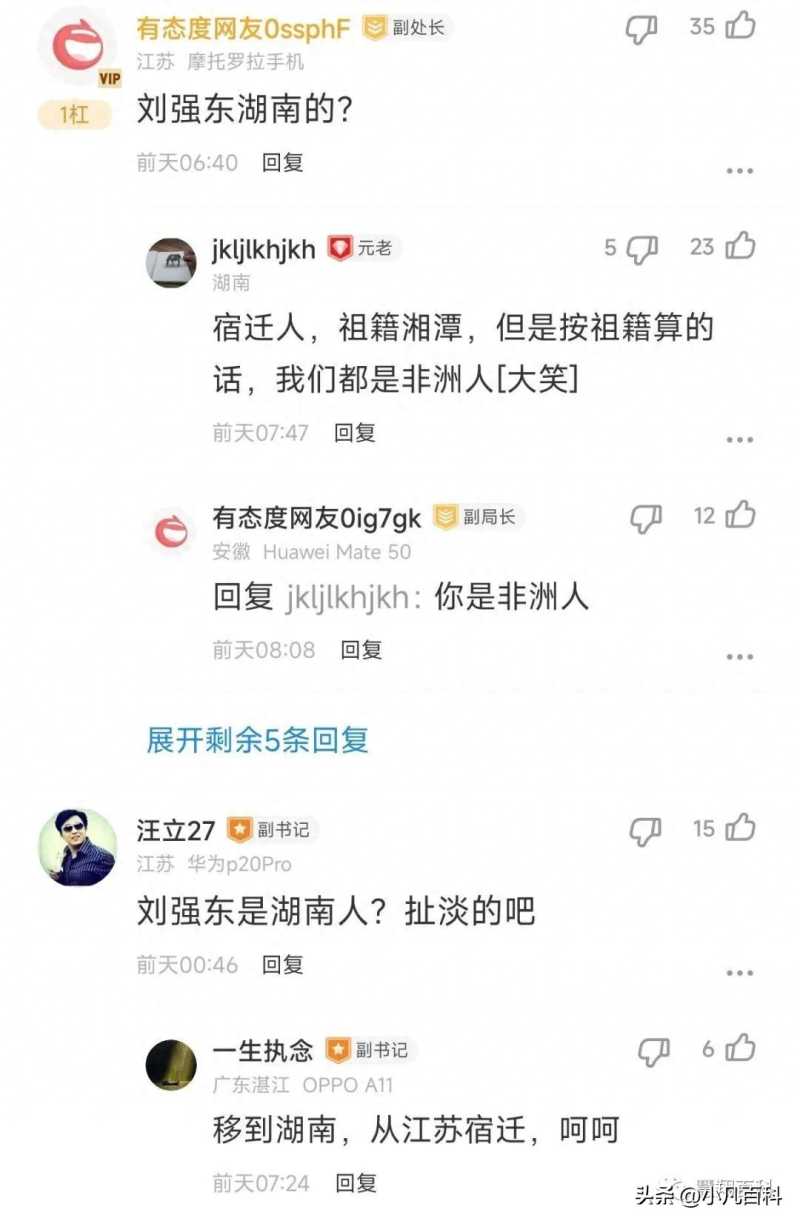The image size is (800, 1224).
Task: Reply to 汪立27's comment
Action: 282,965
